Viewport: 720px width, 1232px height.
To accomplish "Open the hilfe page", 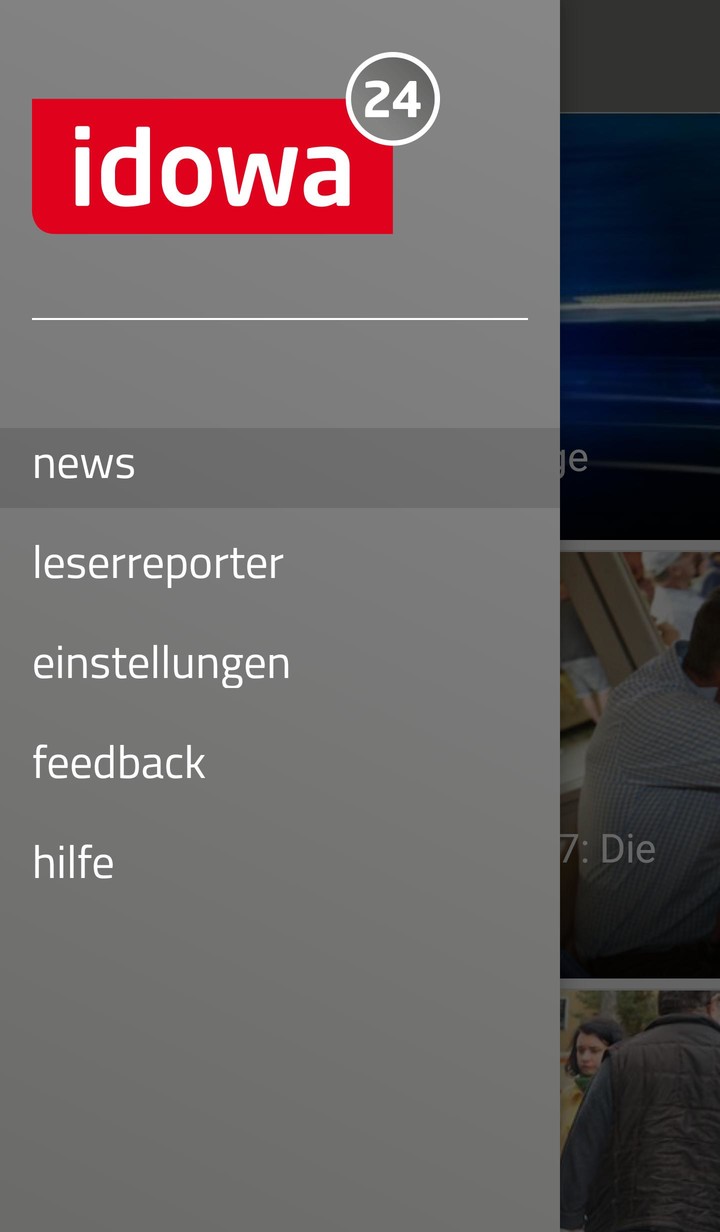I will coord(280,863).
